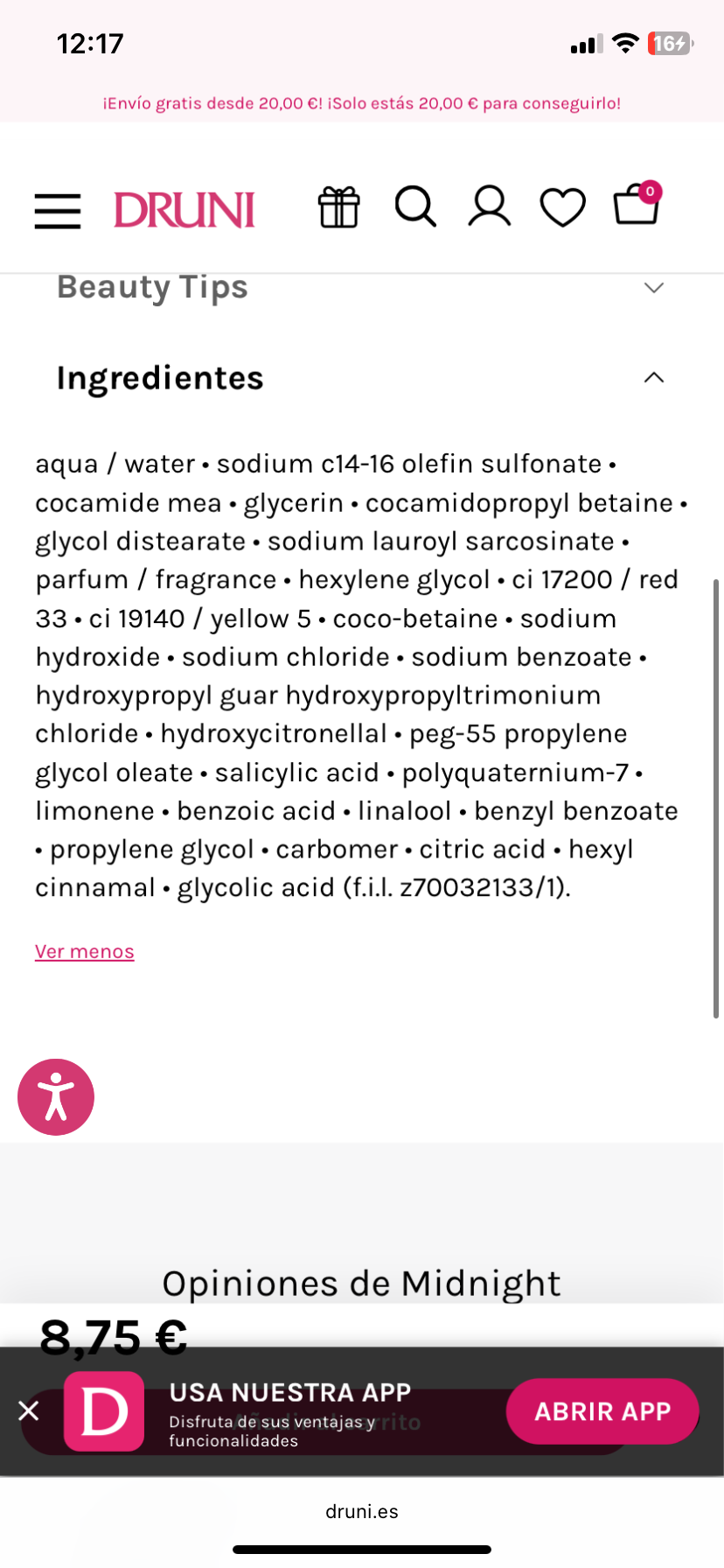Screen dimensions: 724x1568
Task: View the wishlist heart
Action: 562,208
